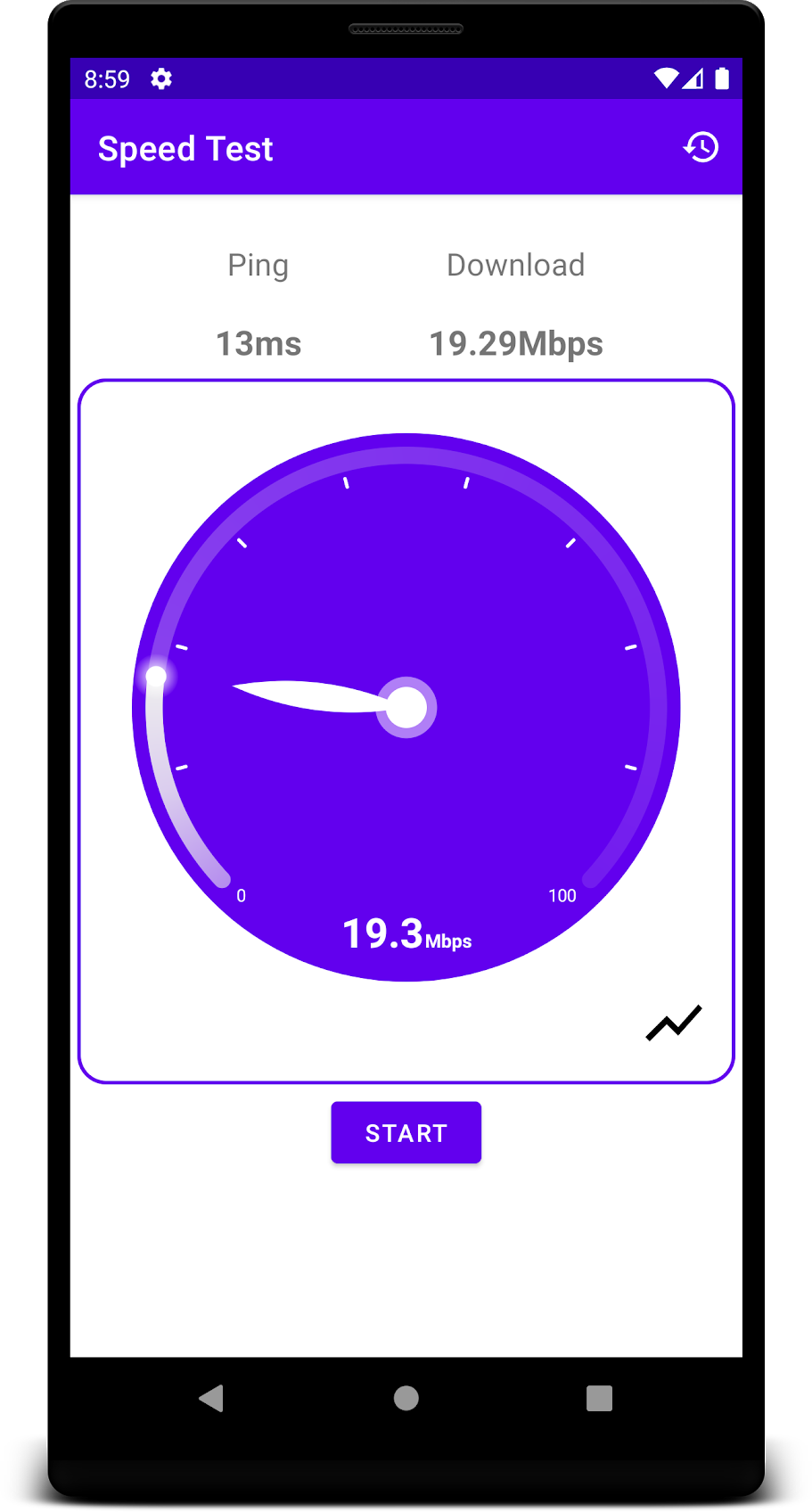Go to the home screen
The width and height of the screenshot is (812, 1512).
[406, 1398]
